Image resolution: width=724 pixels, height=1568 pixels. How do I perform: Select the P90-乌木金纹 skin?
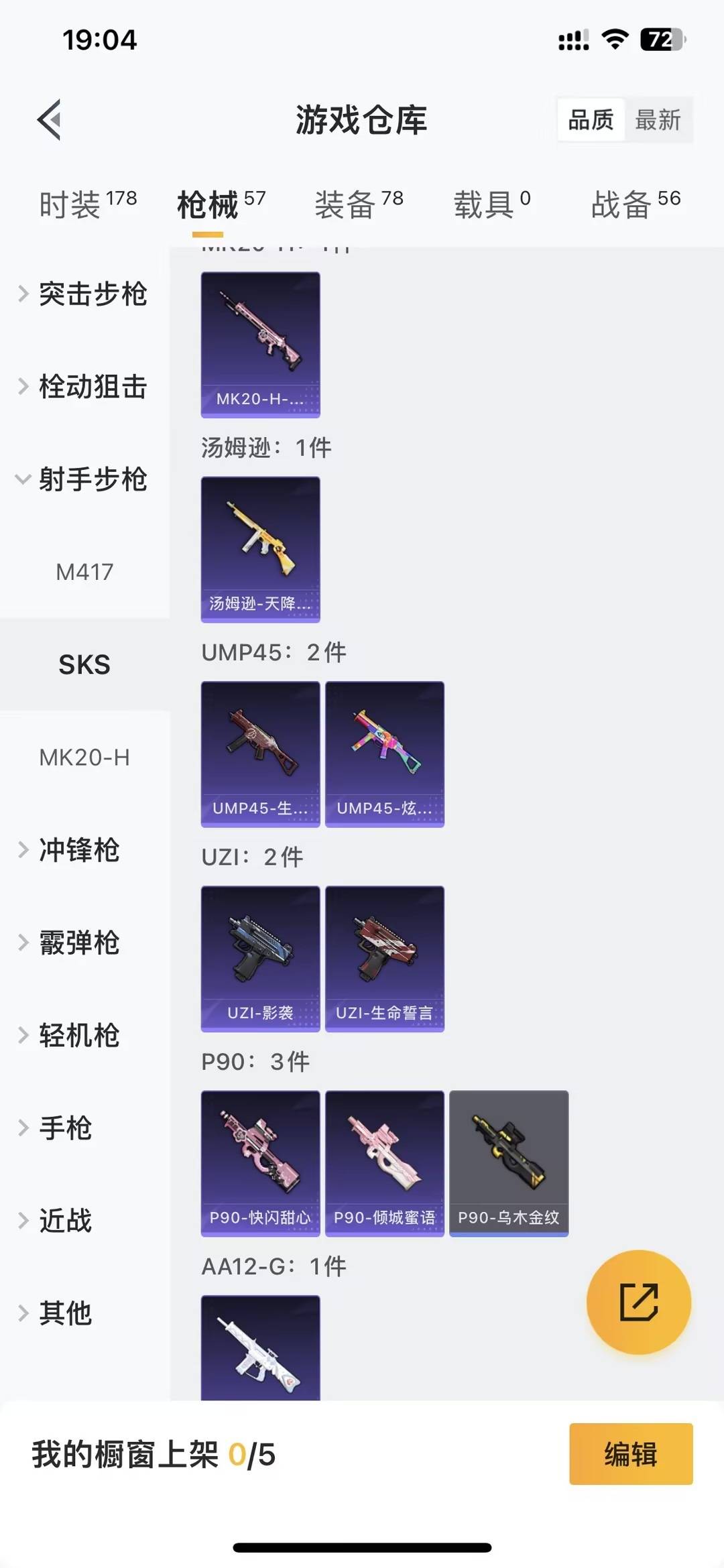click(509, 1164)
